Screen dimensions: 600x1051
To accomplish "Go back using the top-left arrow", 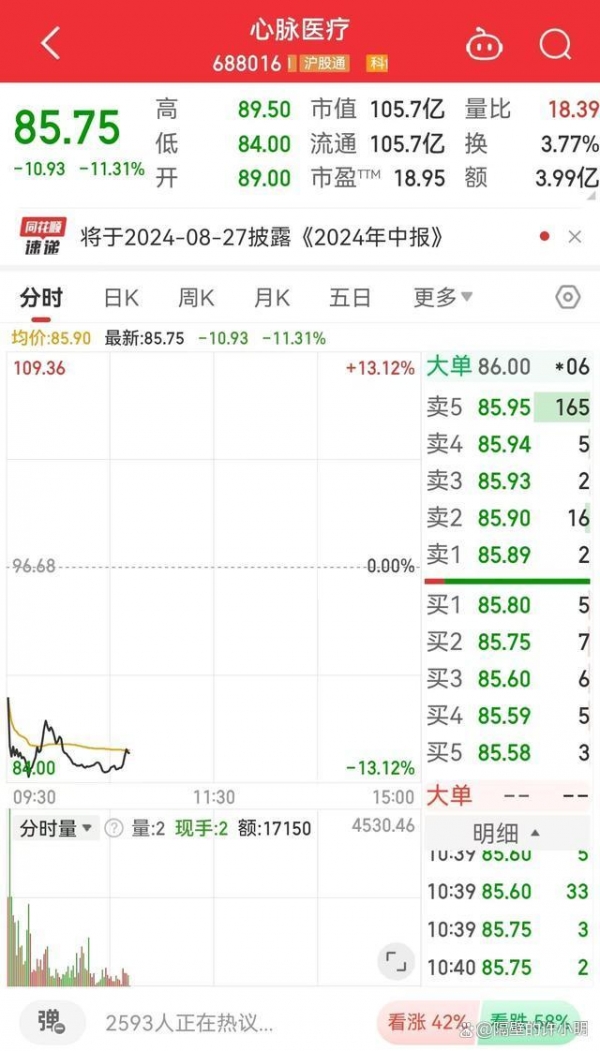I will click(51, 45).
